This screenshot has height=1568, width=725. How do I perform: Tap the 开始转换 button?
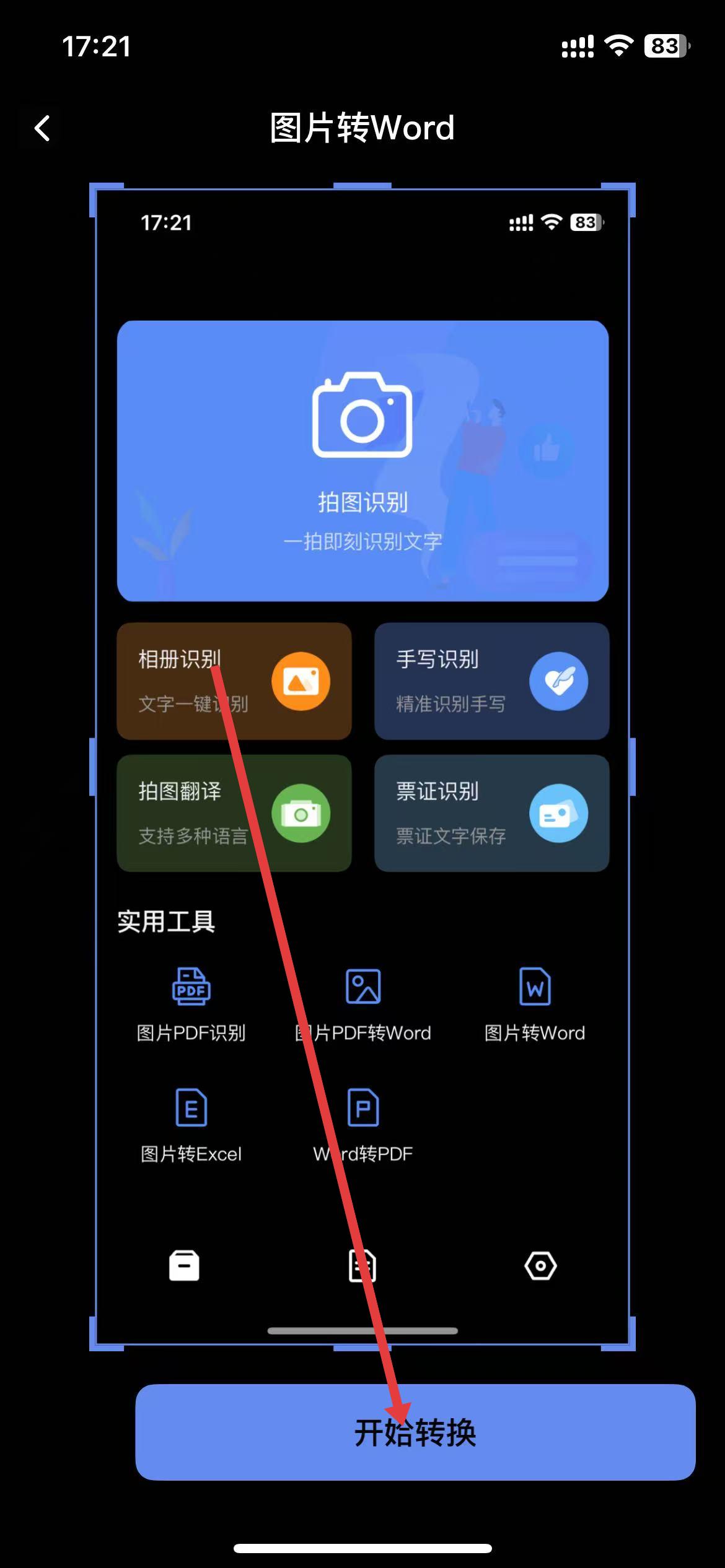pyautogui.click(x=415, y=1432)
